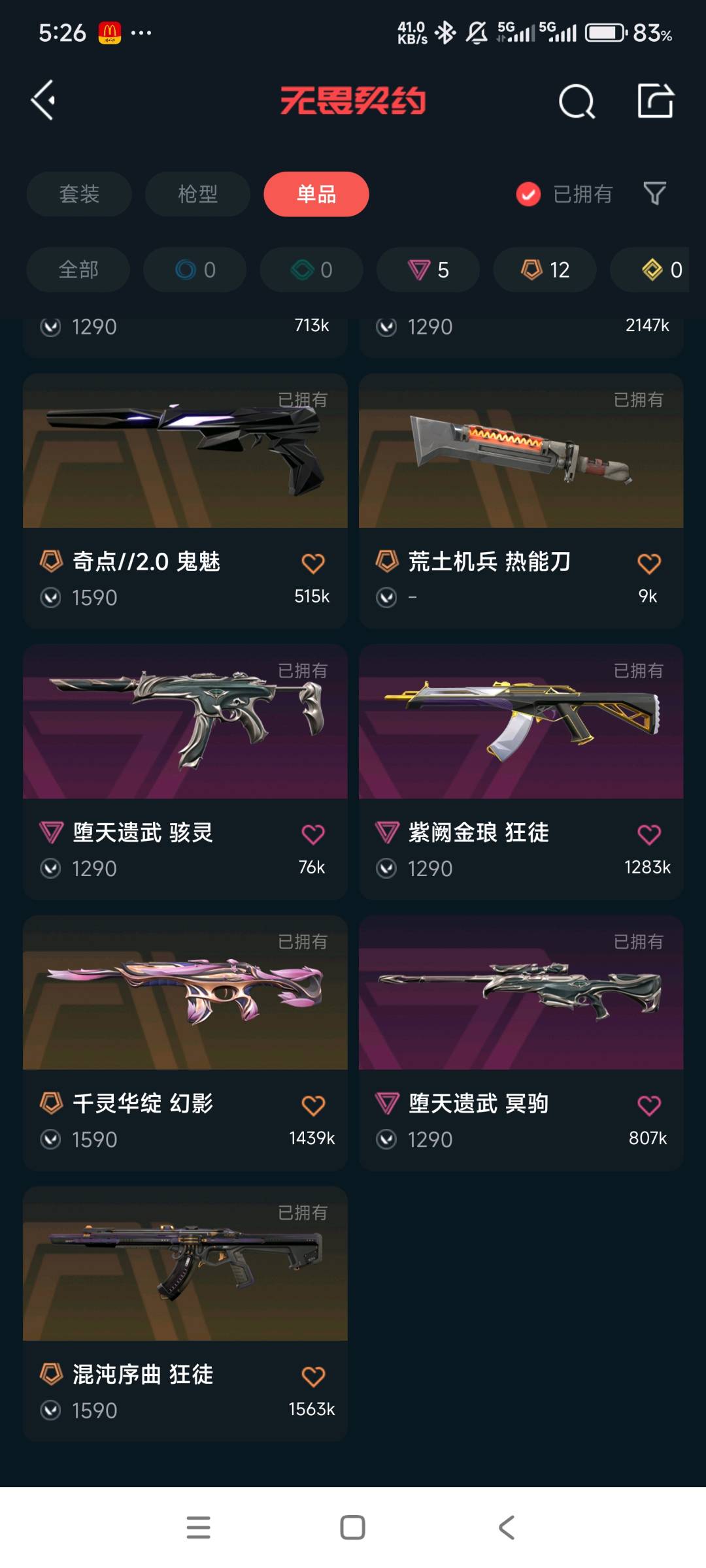Go back using the top-left arrow
The width and height of the screenshot is (706, 1568).
click(43, 101)
